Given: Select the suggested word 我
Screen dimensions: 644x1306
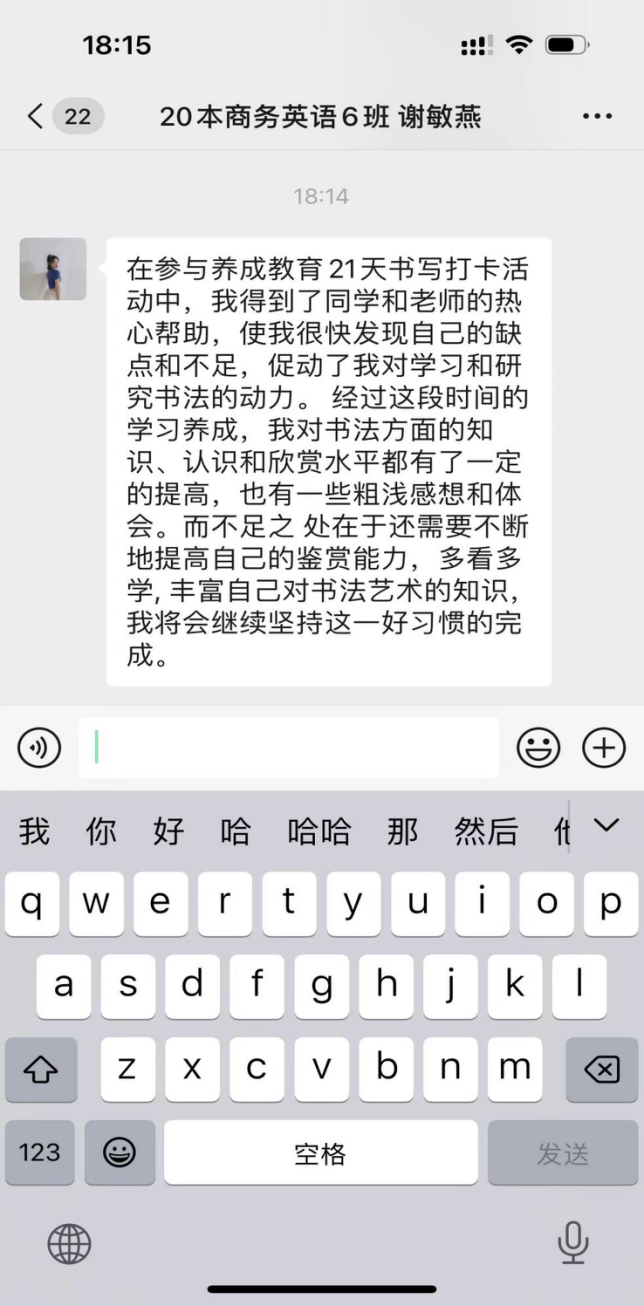Looking at the screenshot, I should coord(34,830).
